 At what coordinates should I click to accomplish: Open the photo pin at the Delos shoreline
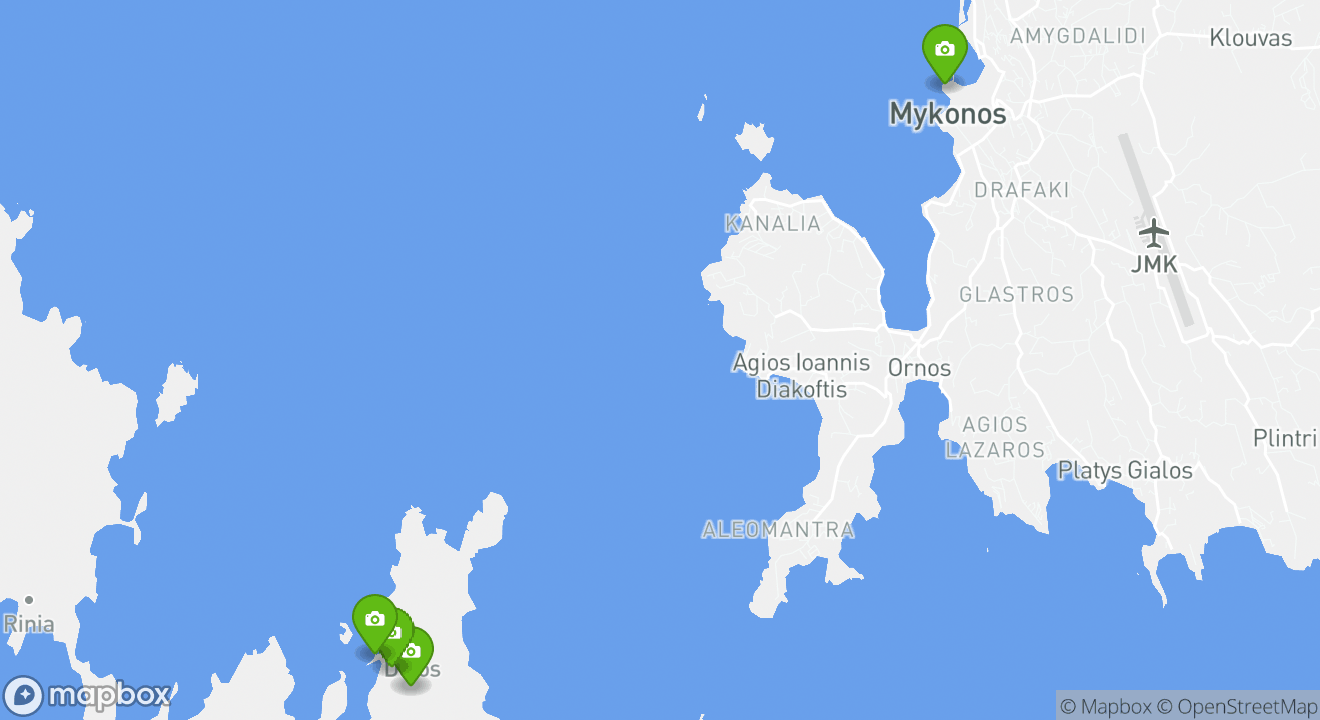coord(374,620)
